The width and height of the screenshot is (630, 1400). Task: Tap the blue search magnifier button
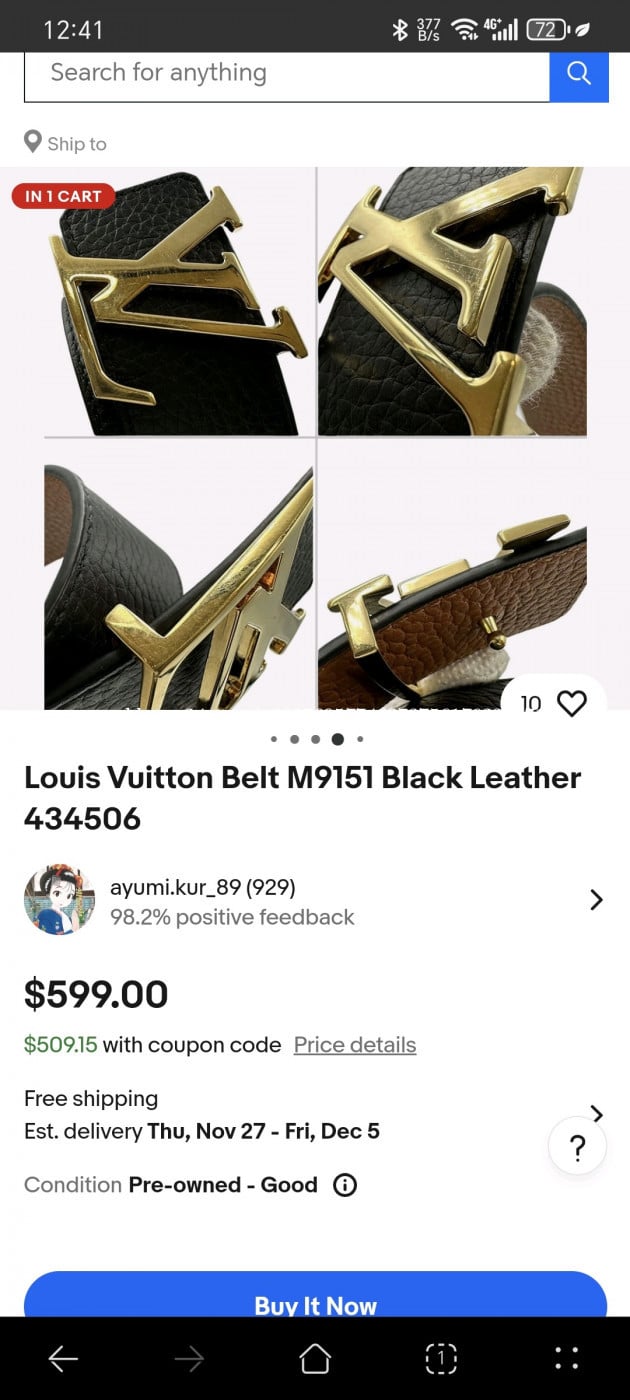pyautogui.click(x=579, y=74)
